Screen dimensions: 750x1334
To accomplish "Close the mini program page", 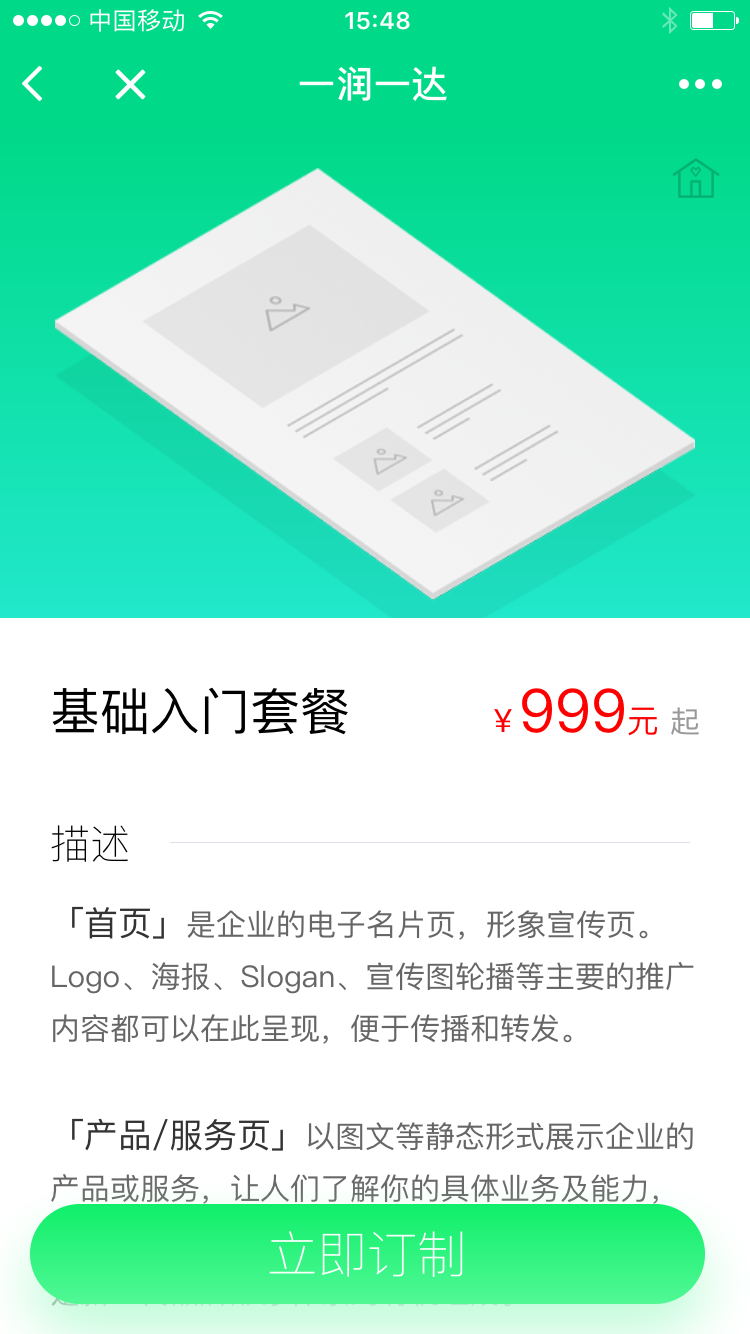I will click(130, 85).
